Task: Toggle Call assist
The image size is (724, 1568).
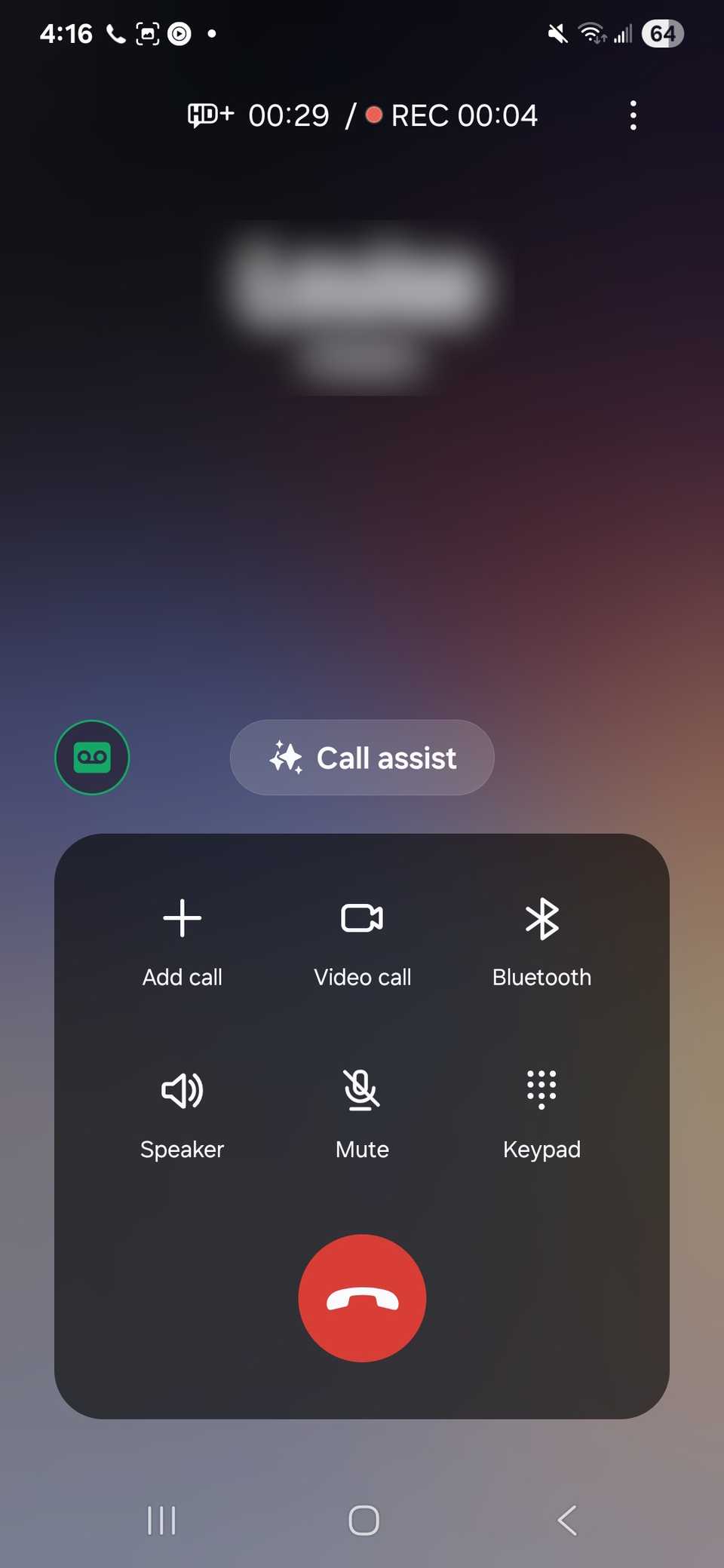Action: coord(361,758)
